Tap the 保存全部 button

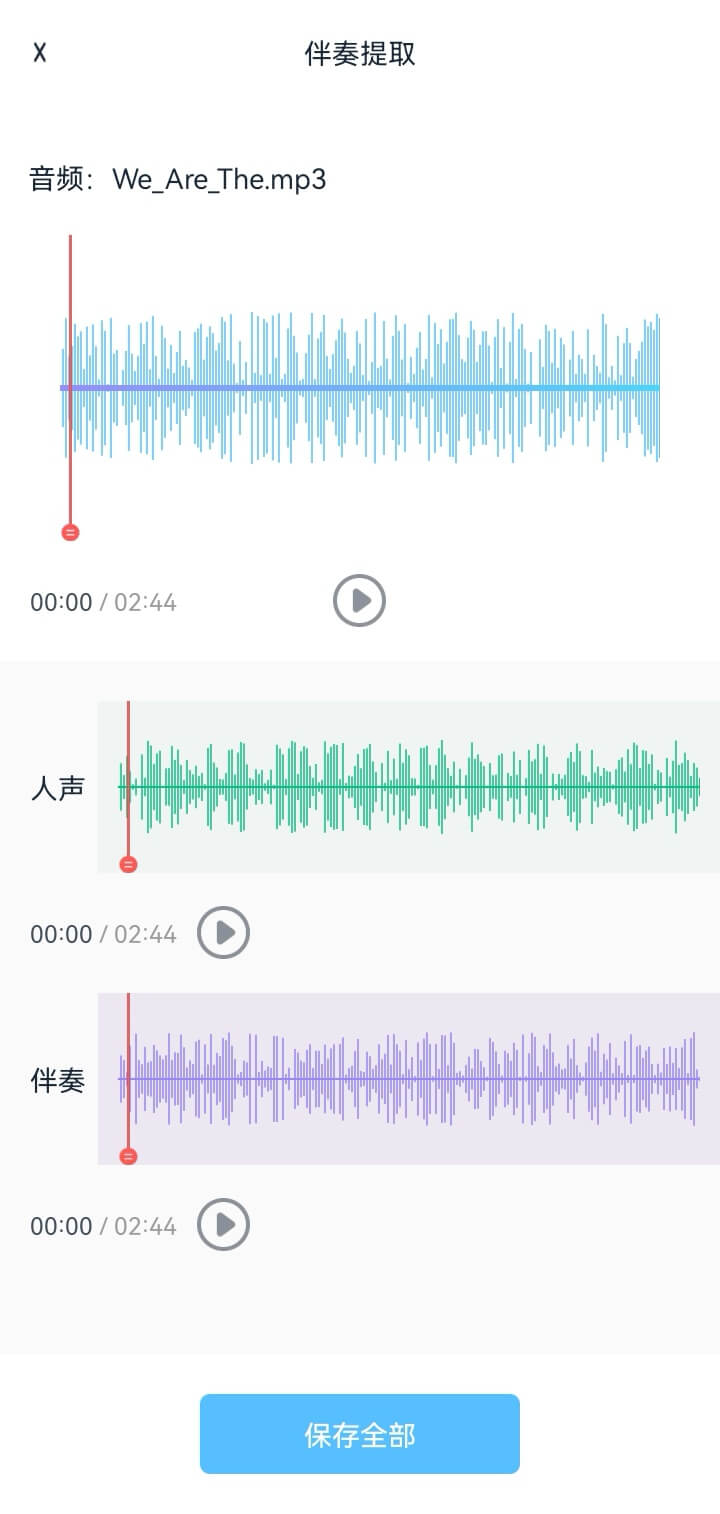[x=360, y=1434]
